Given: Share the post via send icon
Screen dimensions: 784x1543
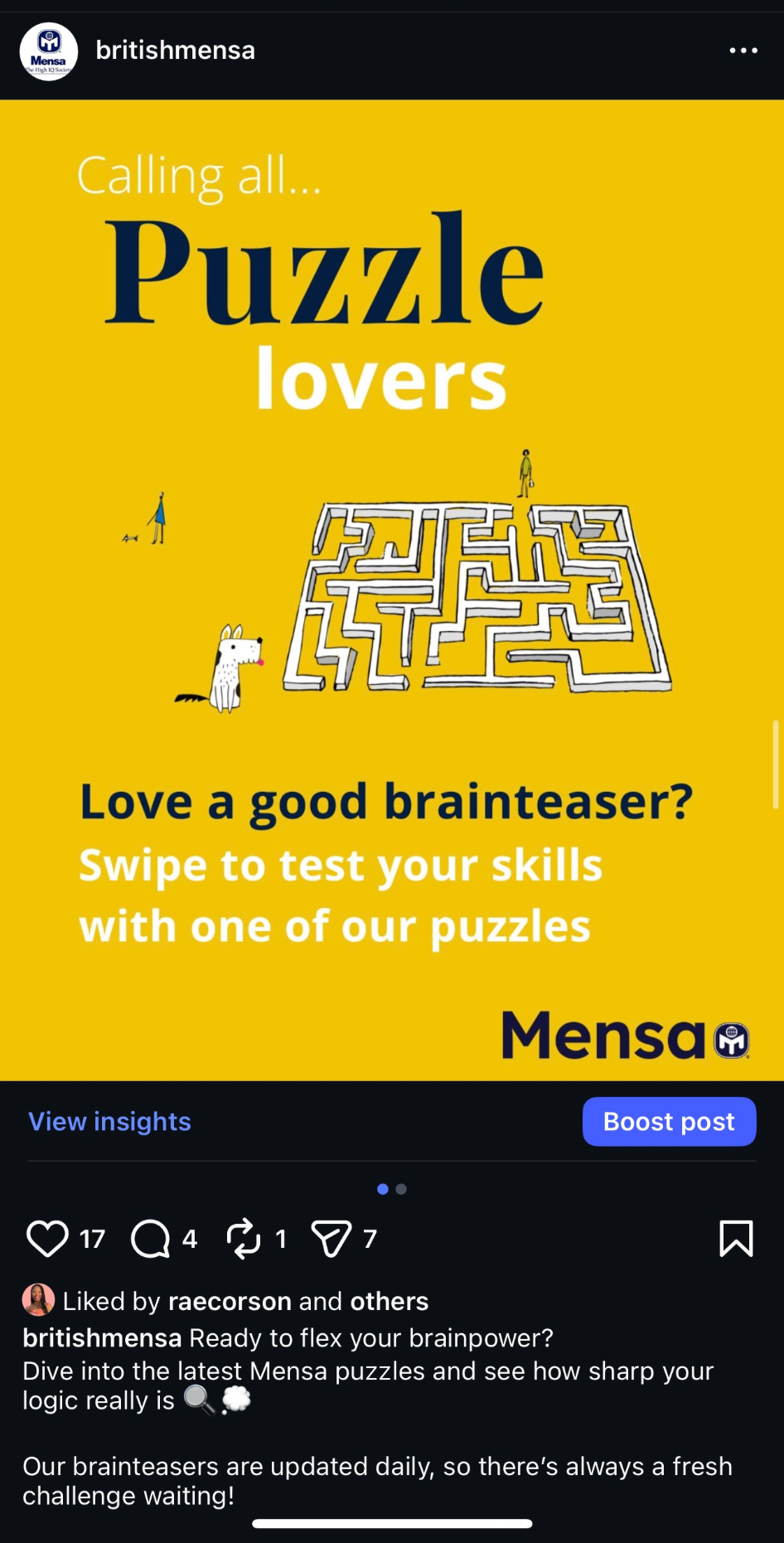Looking at the screenshot, I should click(x=332, y=1239).
